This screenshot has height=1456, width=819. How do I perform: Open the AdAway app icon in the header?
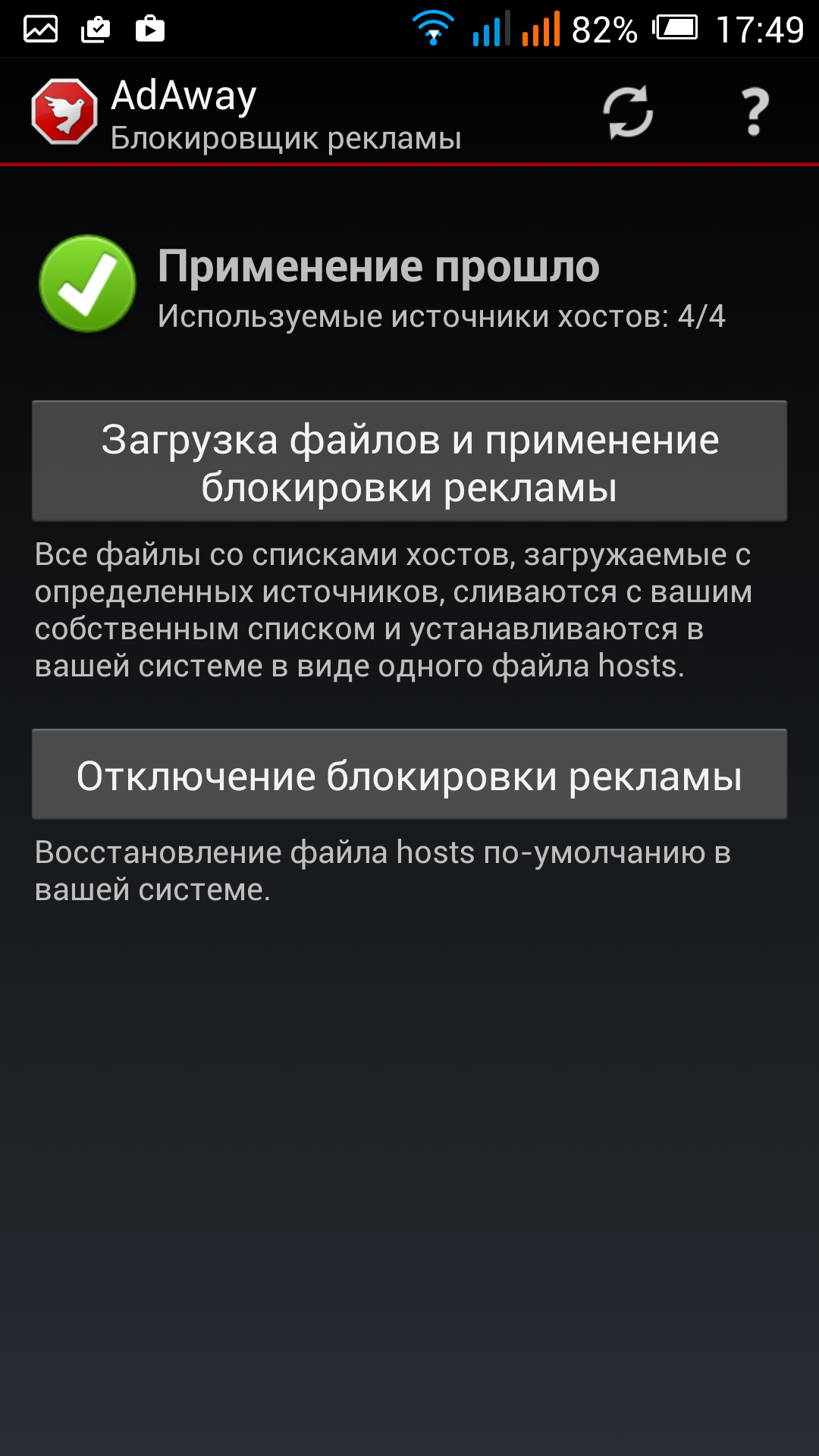(x=64, y=112)
